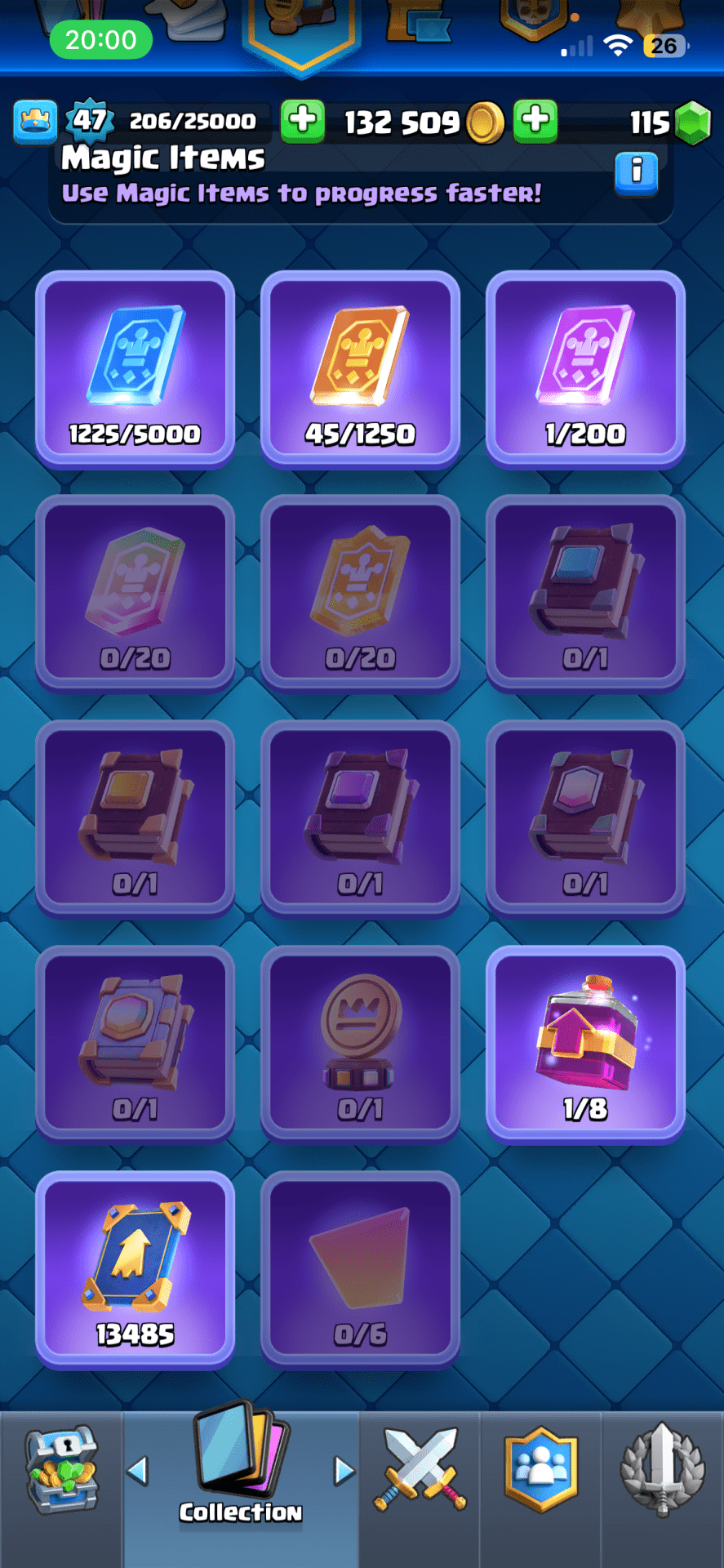Tap the right arrow beside Collection
The height and width of the screenshot is (1568, 724).
(344, 1472)
